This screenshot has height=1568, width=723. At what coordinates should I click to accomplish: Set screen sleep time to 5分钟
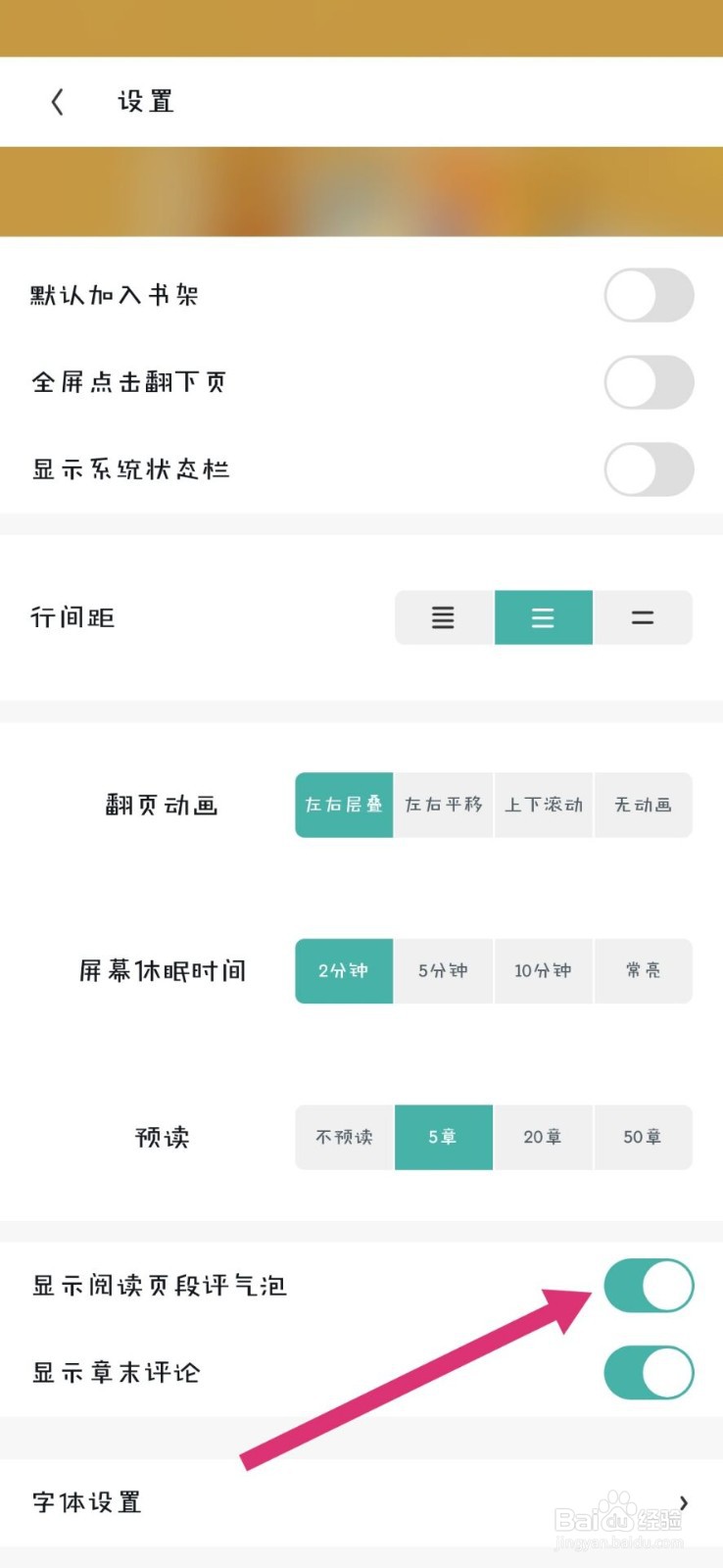[443, 971]
